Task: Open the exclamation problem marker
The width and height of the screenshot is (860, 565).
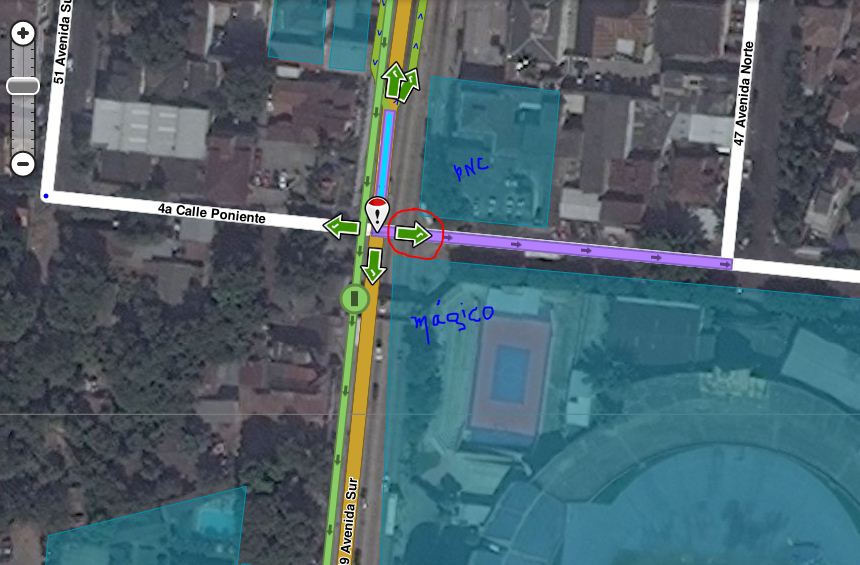Action: (x=376, y=211)
